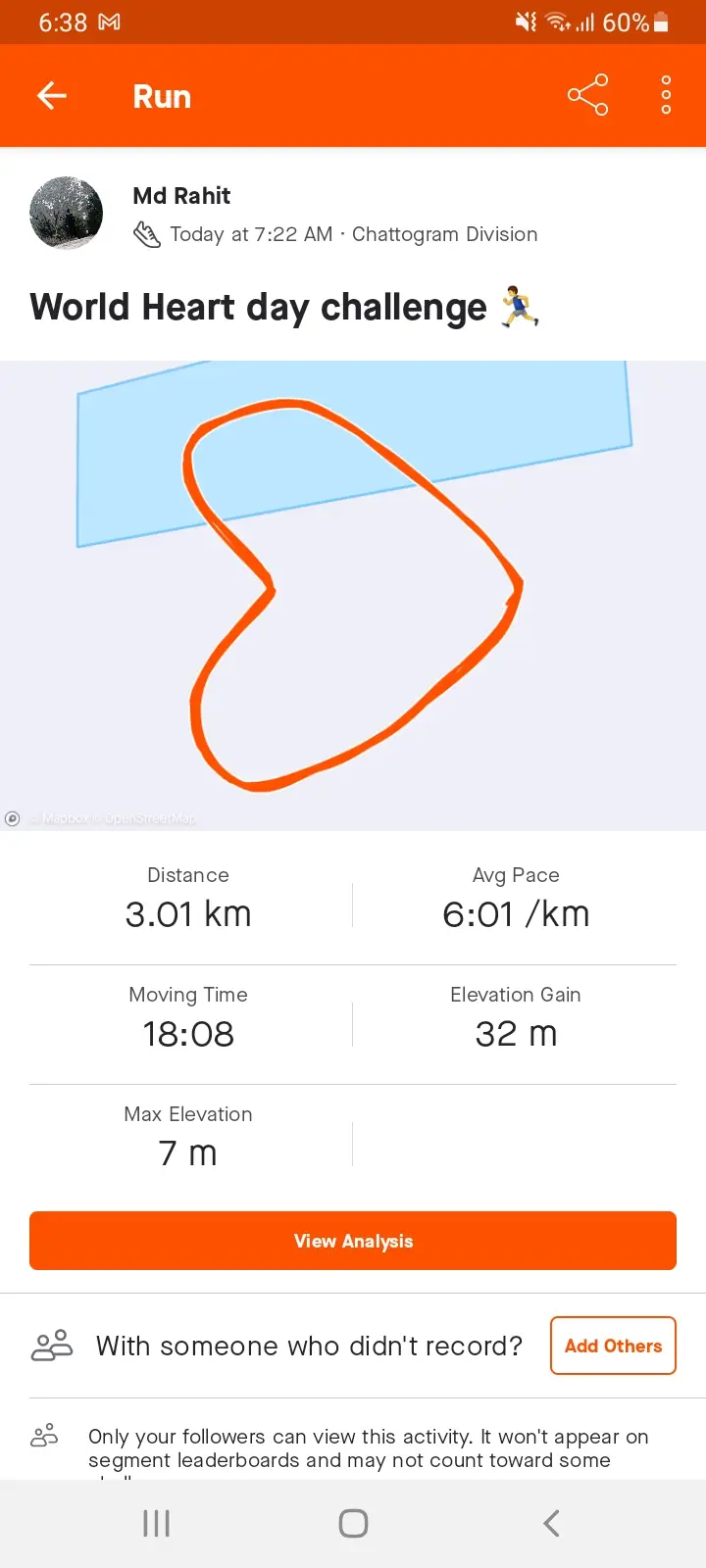This screenshot has height=1568, width=706.
Task: Open the three-dot overflow menu
Action: click(x=666, y=95)
